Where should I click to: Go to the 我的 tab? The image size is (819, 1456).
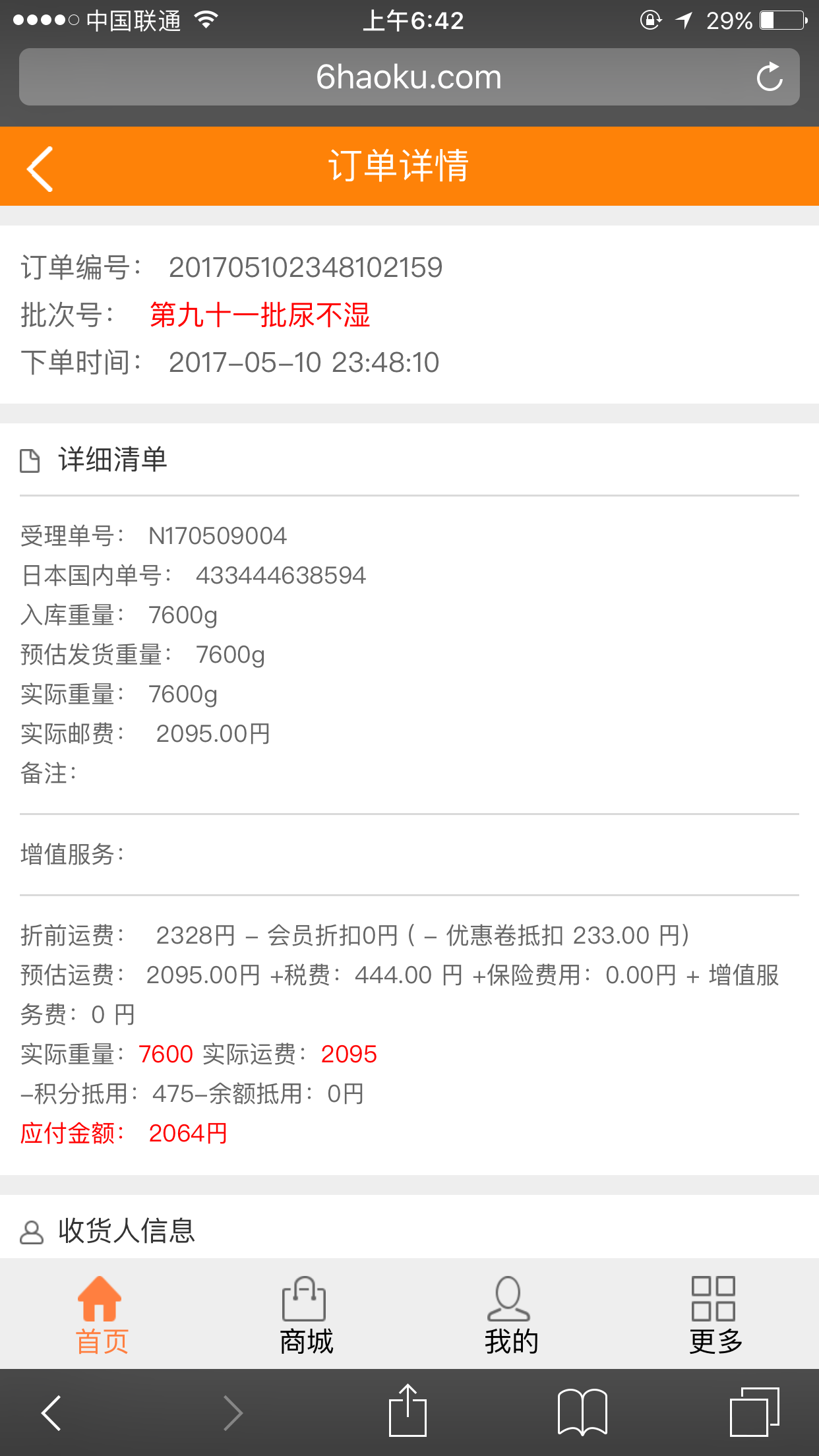pos(510,1314)
